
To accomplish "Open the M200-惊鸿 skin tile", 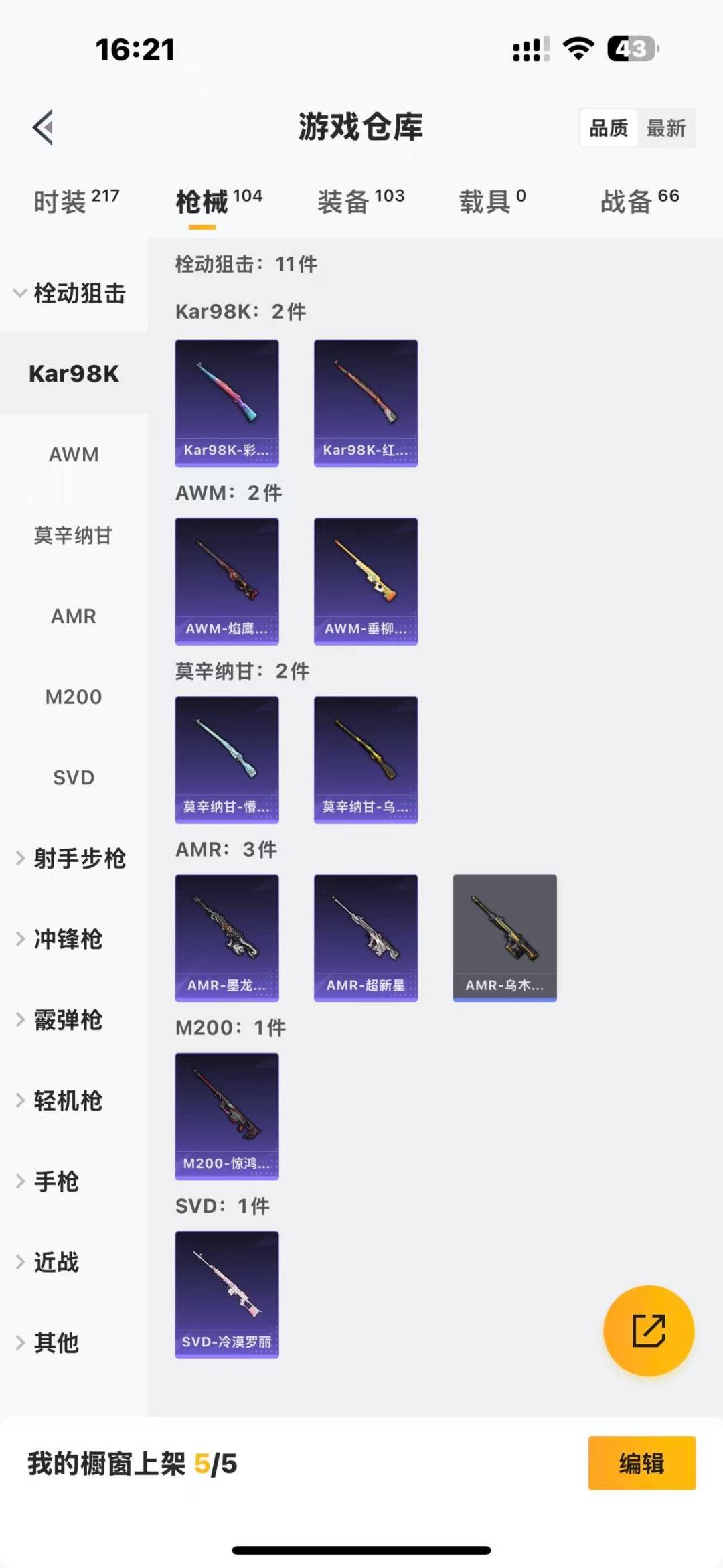I will click(227, 1116).
